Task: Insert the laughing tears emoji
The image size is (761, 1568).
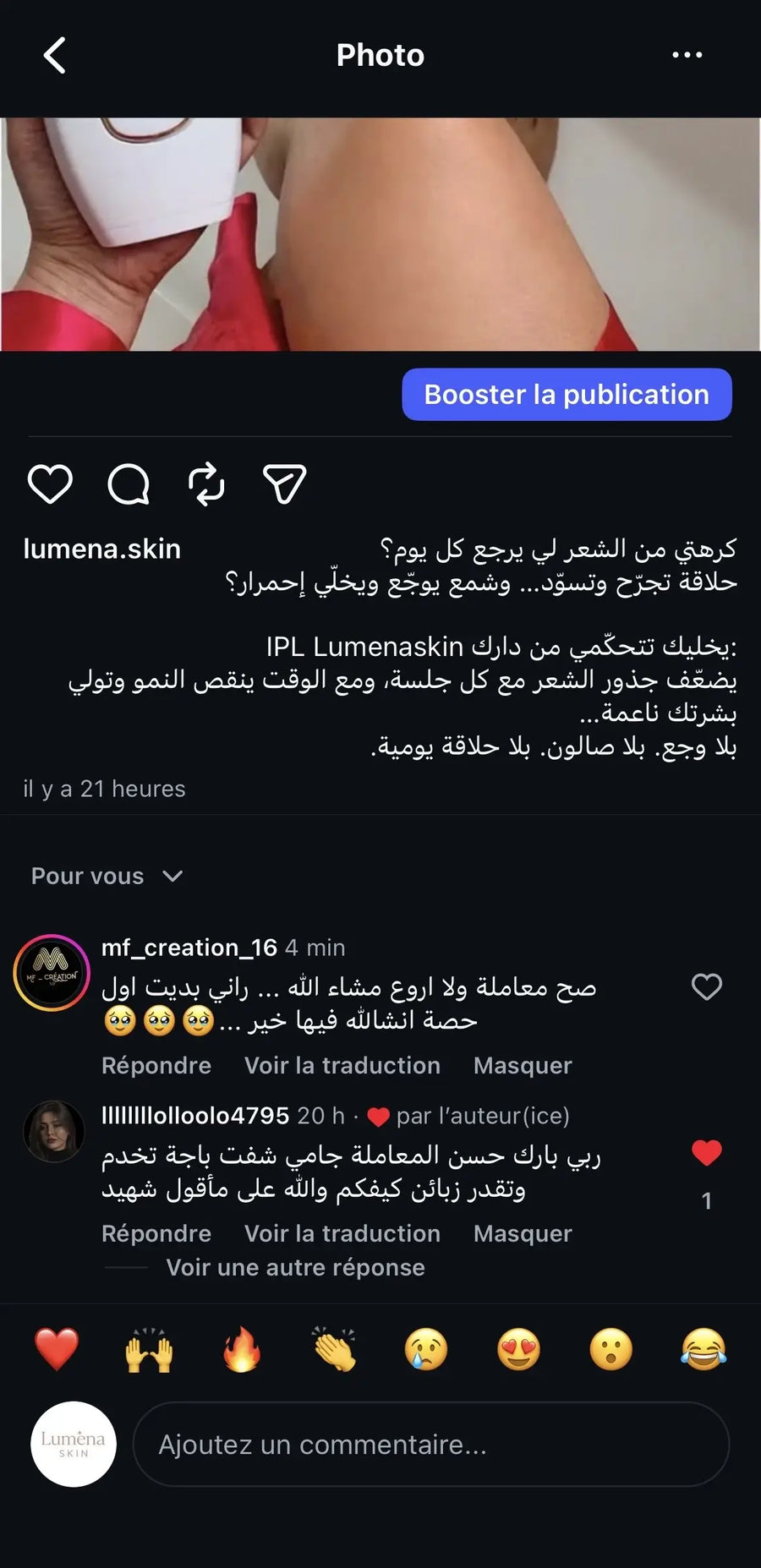Action: [703, 1349]
